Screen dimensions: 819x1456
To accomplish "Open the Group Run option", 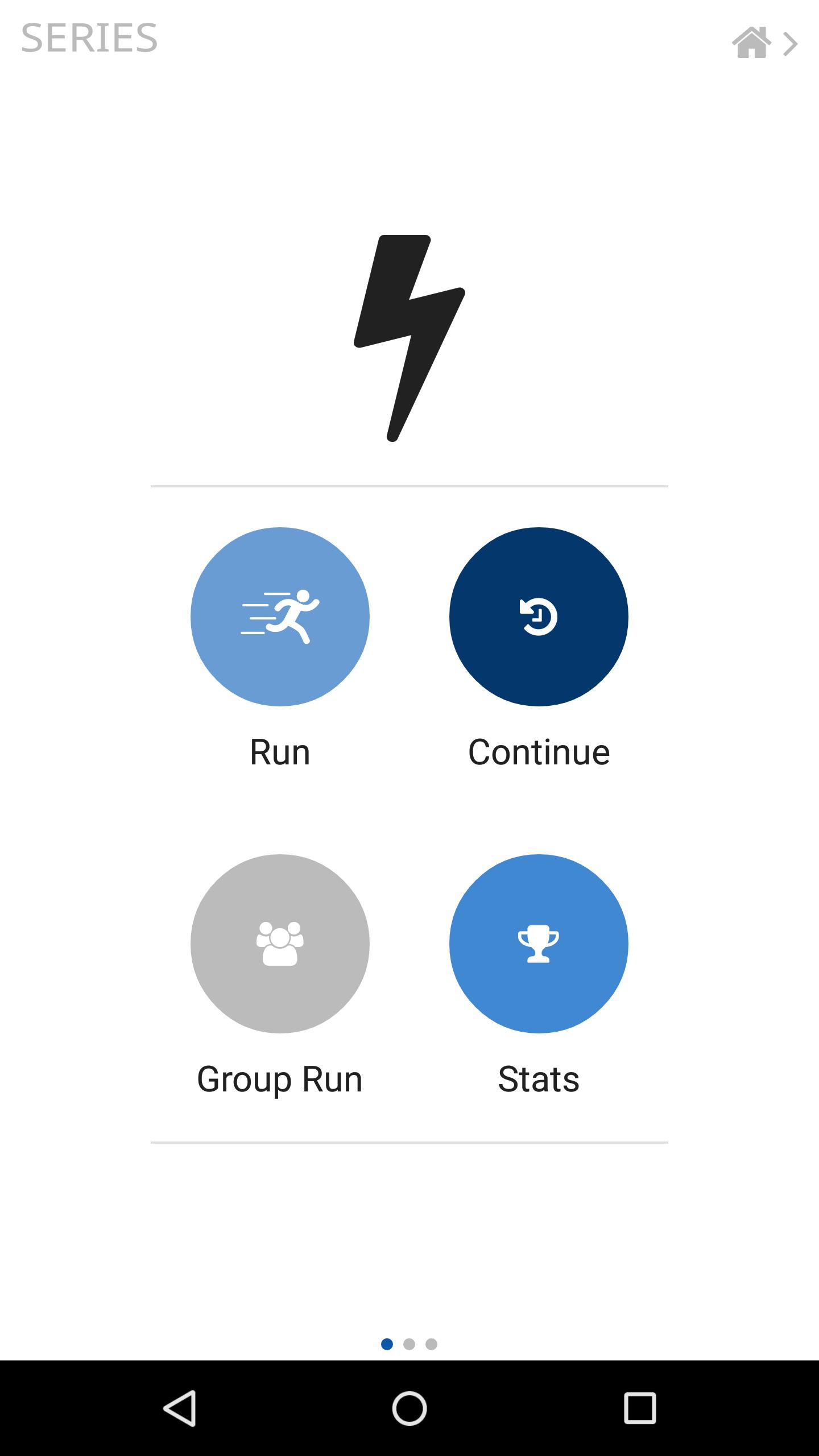I will [x=280, y=944].
